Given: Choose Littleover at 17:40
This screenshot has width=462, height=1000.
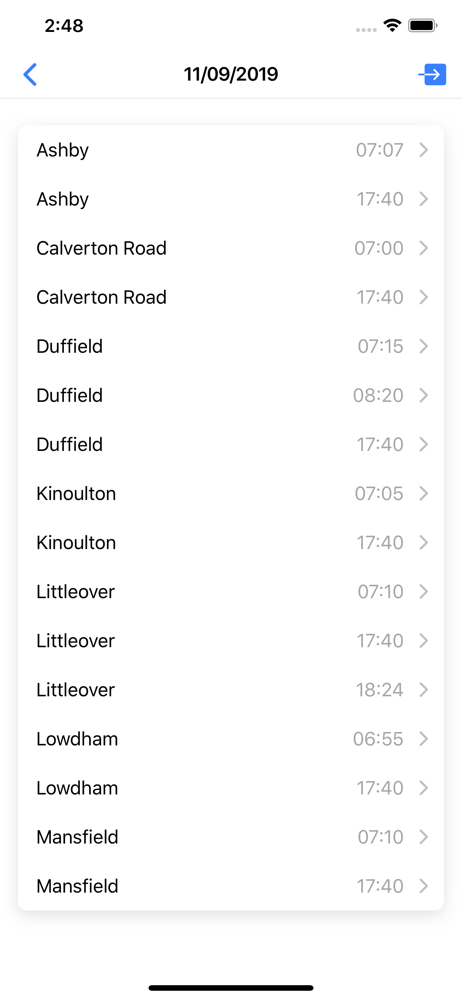Looking at the screenshot, I should (x=231, y=641).
